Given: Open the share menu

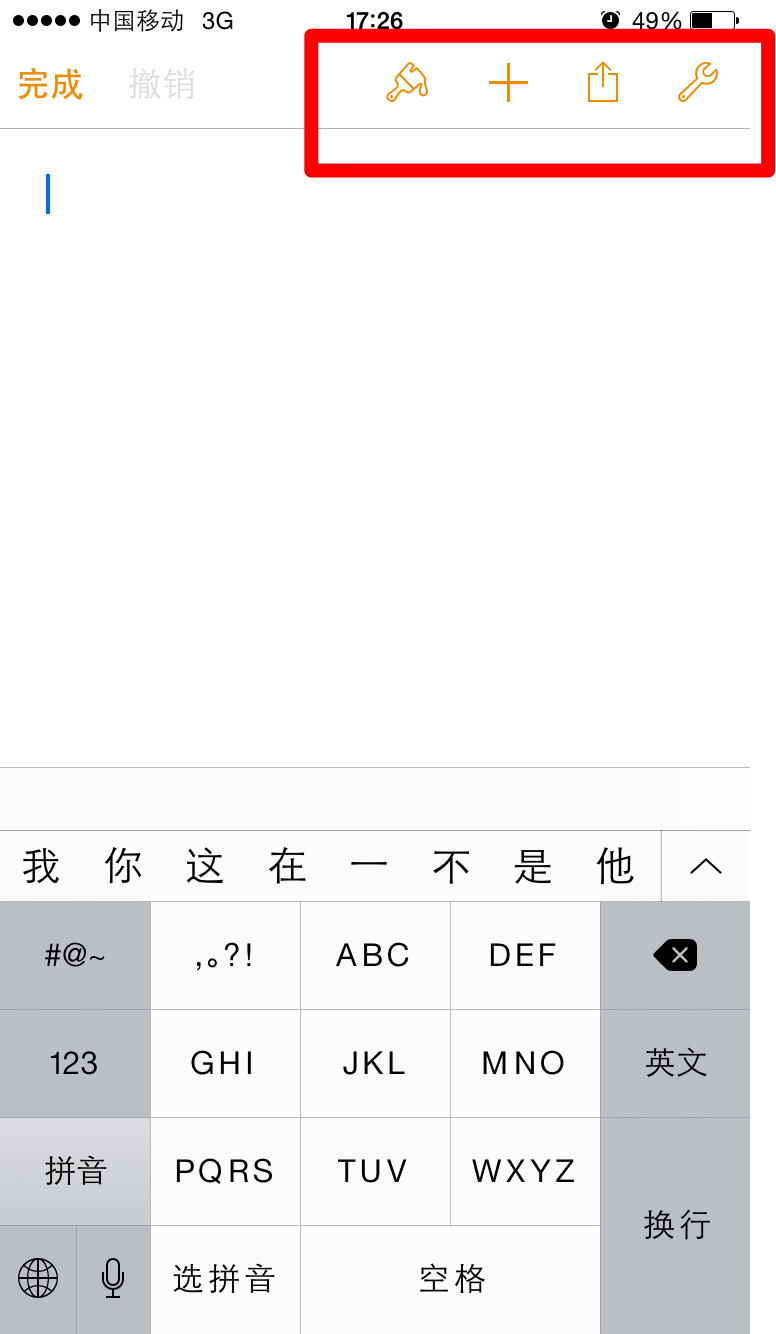Looking at the screenshot, I should pos(602,83).
